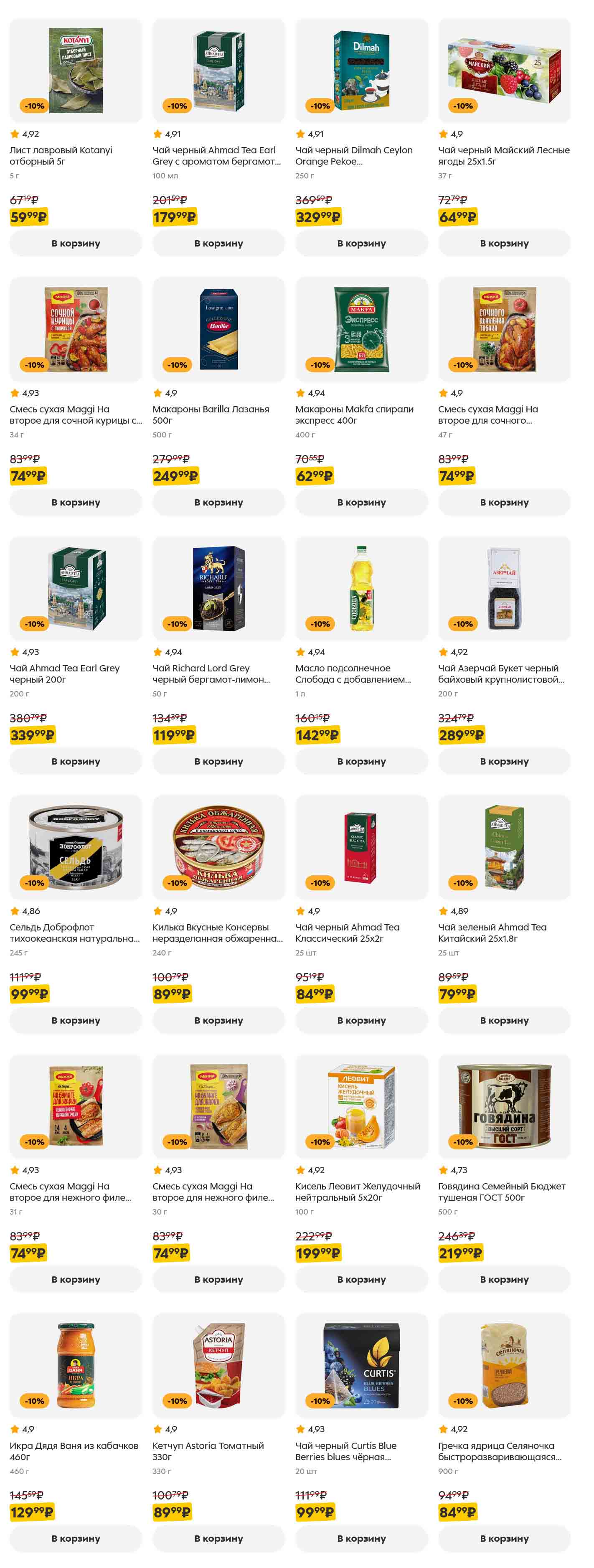Viewport: 594px width, 1568px height.
Task: Add Maggi для сочной курицы to cart
Action: 76,502
